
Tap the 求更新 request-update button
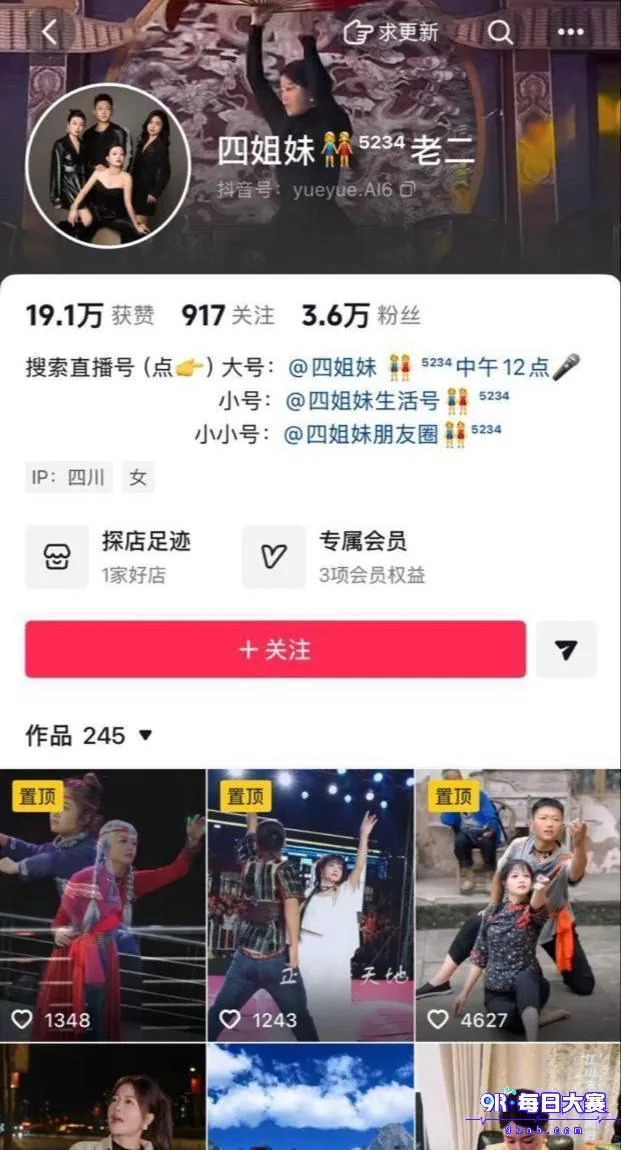pyautogui.click(x=392, y=32)
